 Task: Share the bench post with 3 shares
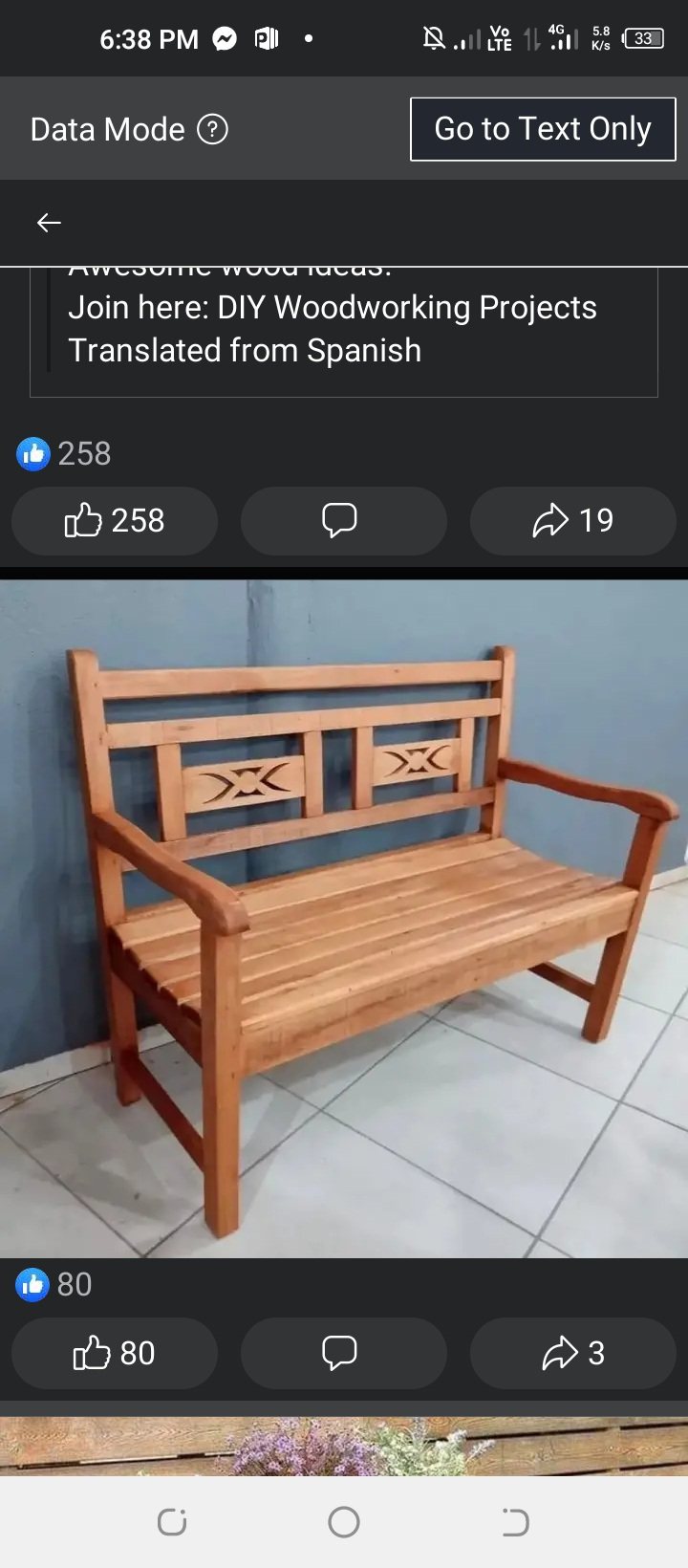[x=572, y=1353]
